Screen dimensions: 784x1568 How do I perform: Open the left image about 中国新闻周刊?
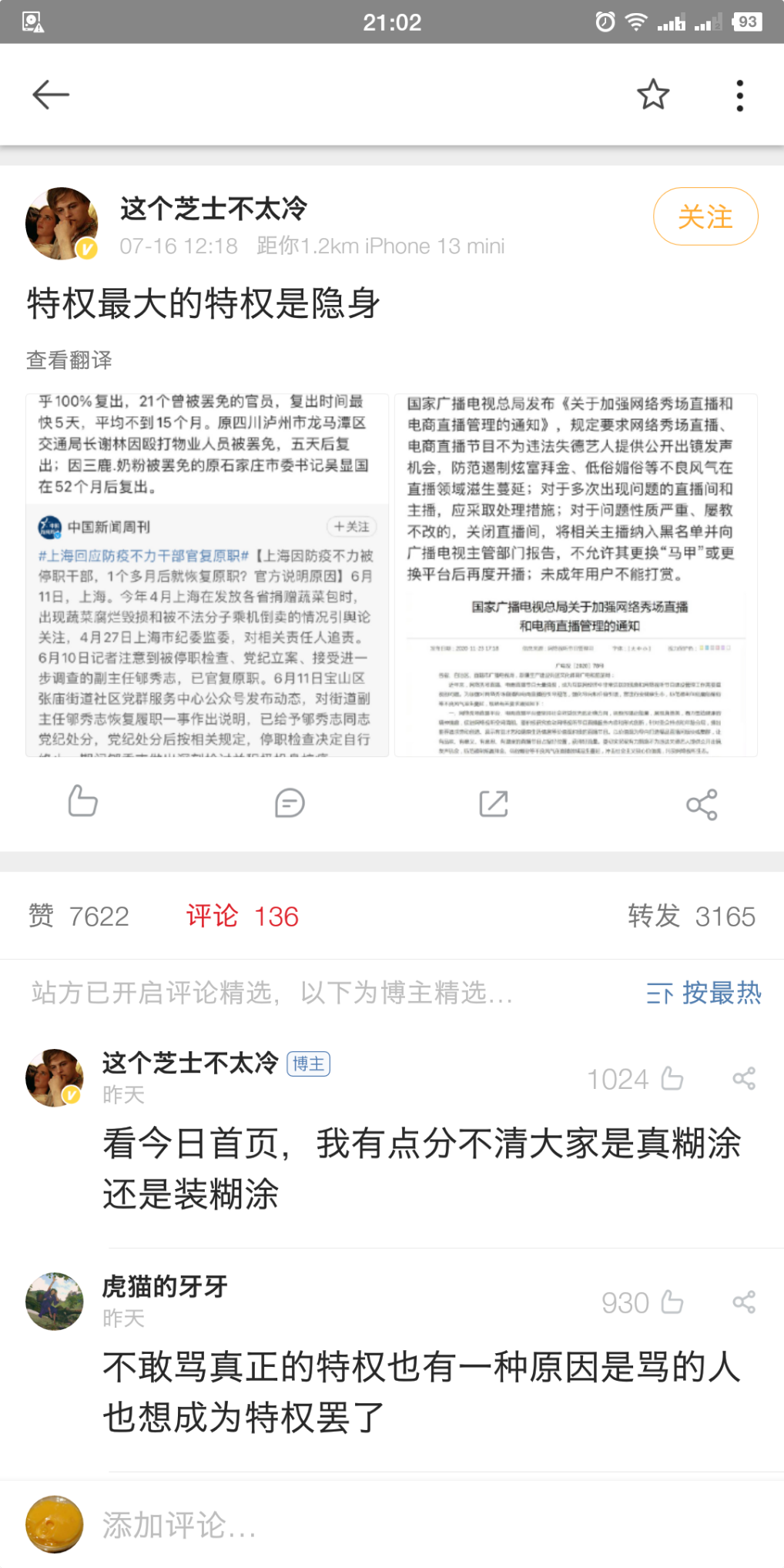click(207, 575)
